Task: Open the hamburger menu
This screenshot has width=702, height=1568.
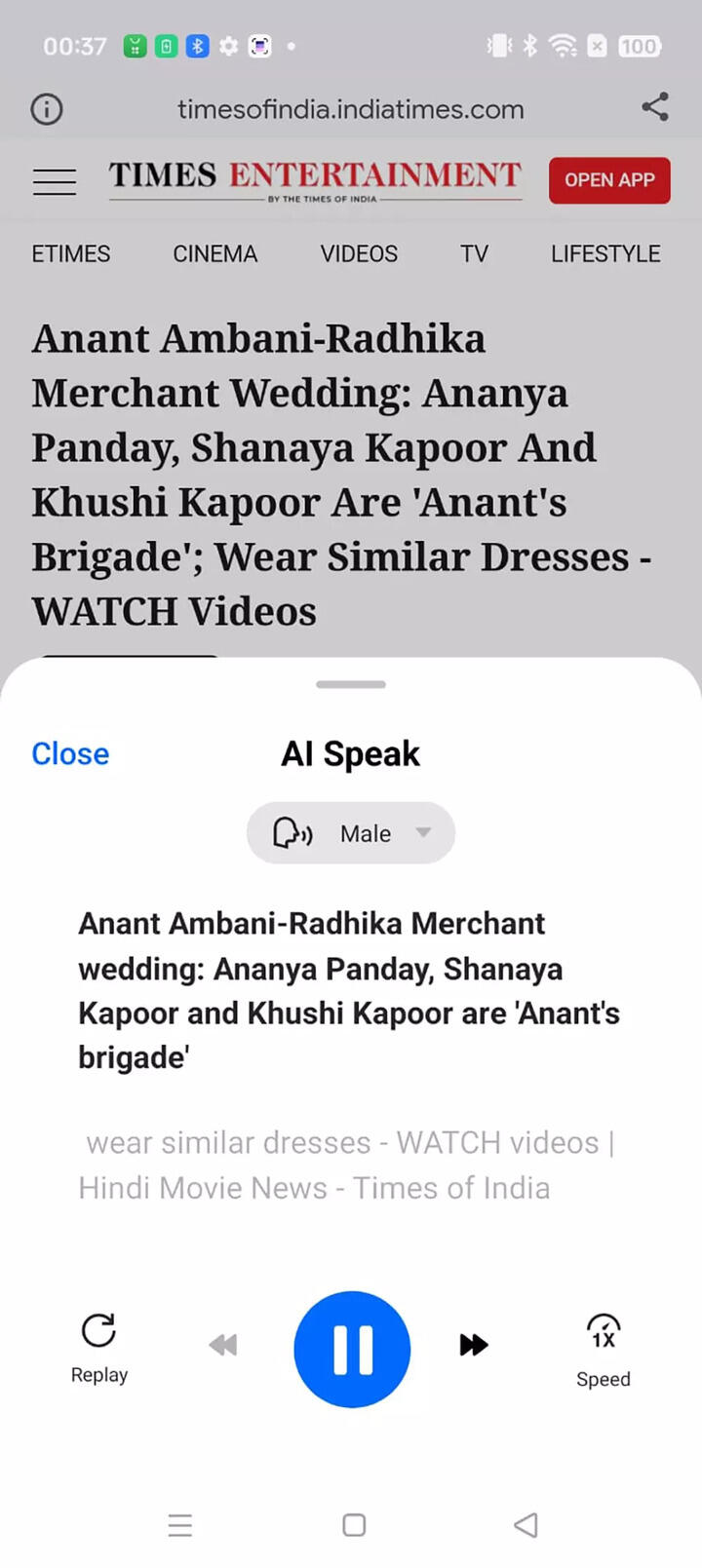Action: (x=55, y=181)
